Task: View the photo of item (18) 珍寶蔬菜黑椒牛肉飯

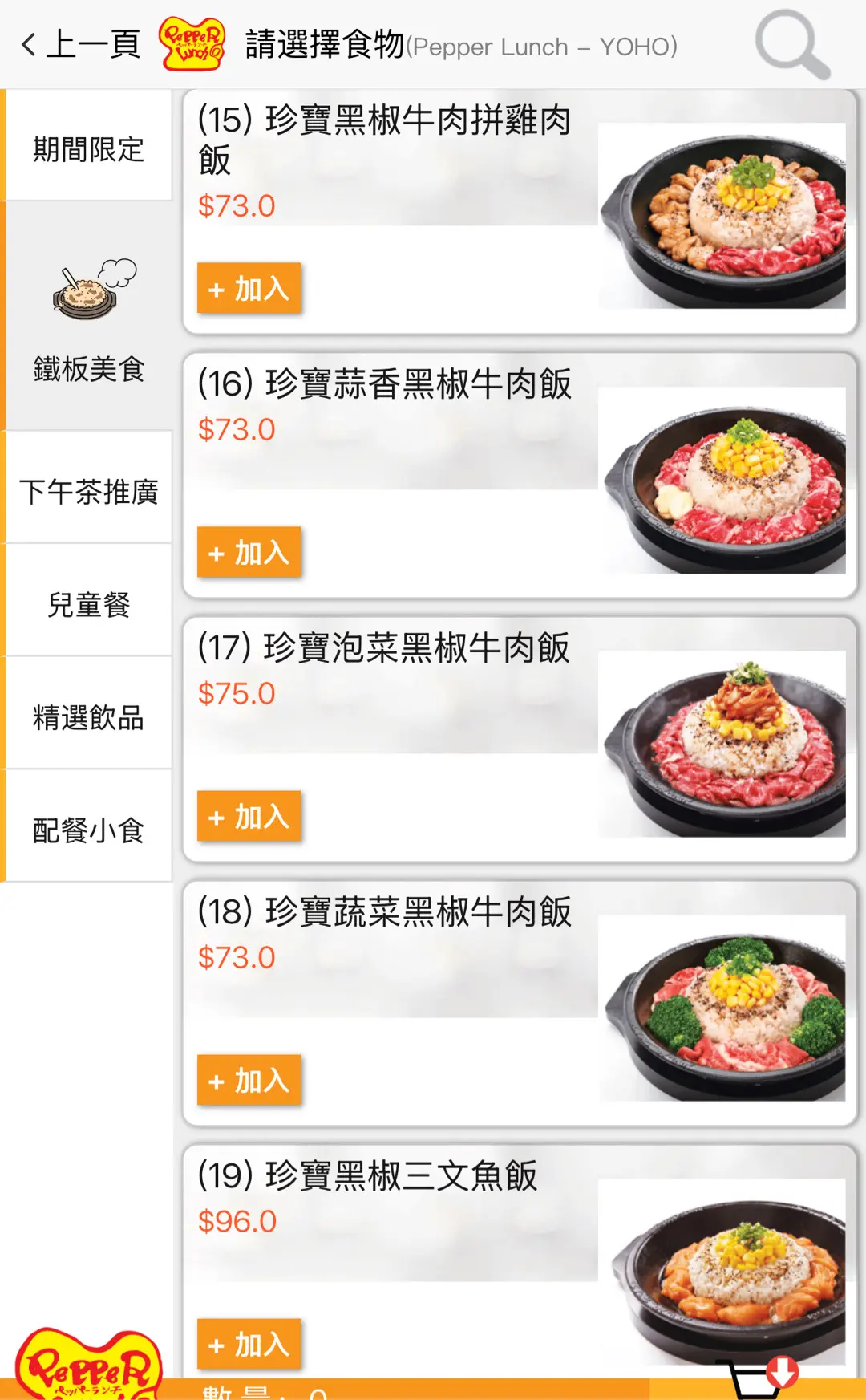Action: coord(722,1008)
